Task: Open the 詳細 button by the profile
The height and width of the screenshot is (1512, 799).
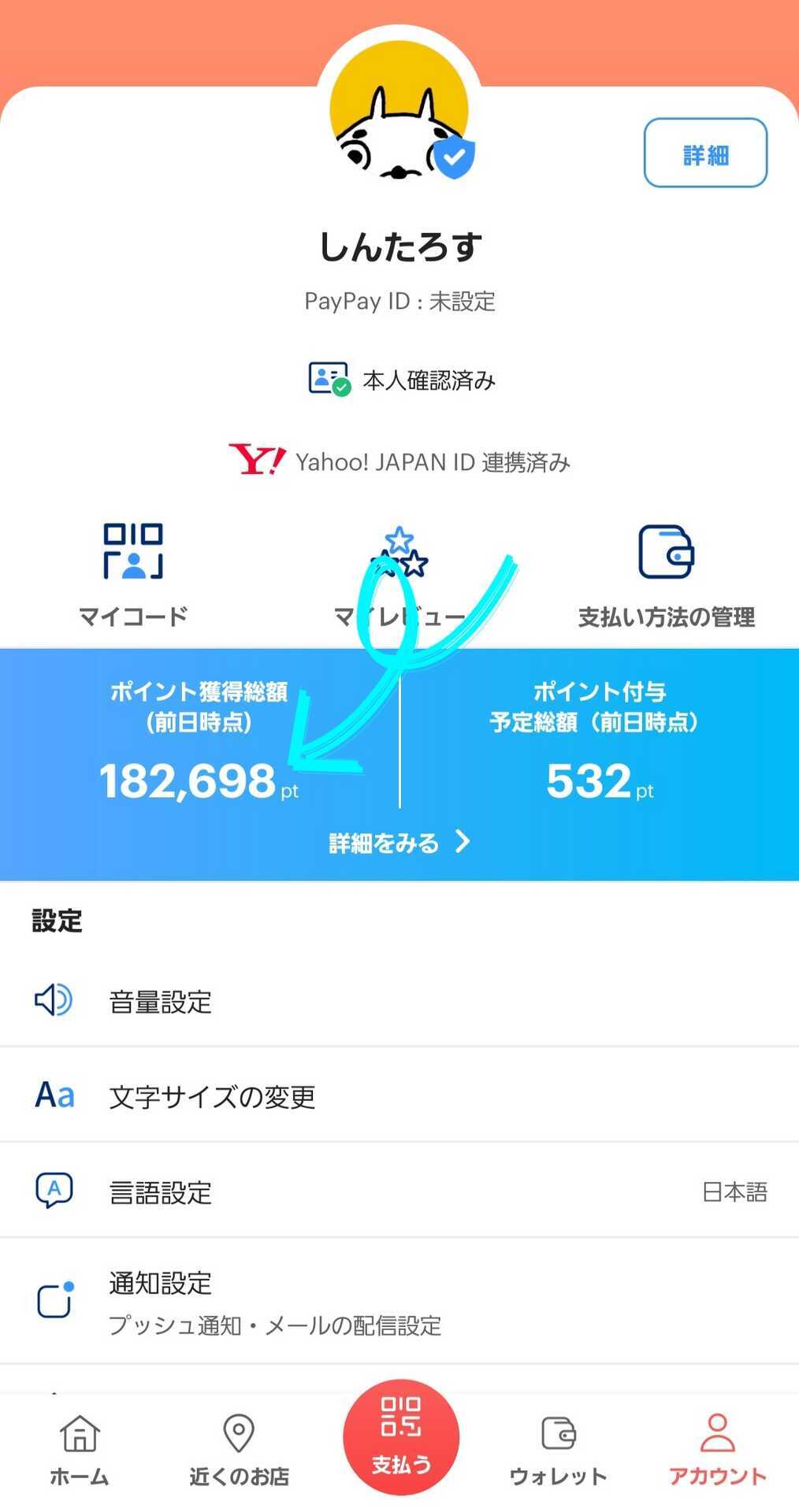Action: tap(705, 153)
